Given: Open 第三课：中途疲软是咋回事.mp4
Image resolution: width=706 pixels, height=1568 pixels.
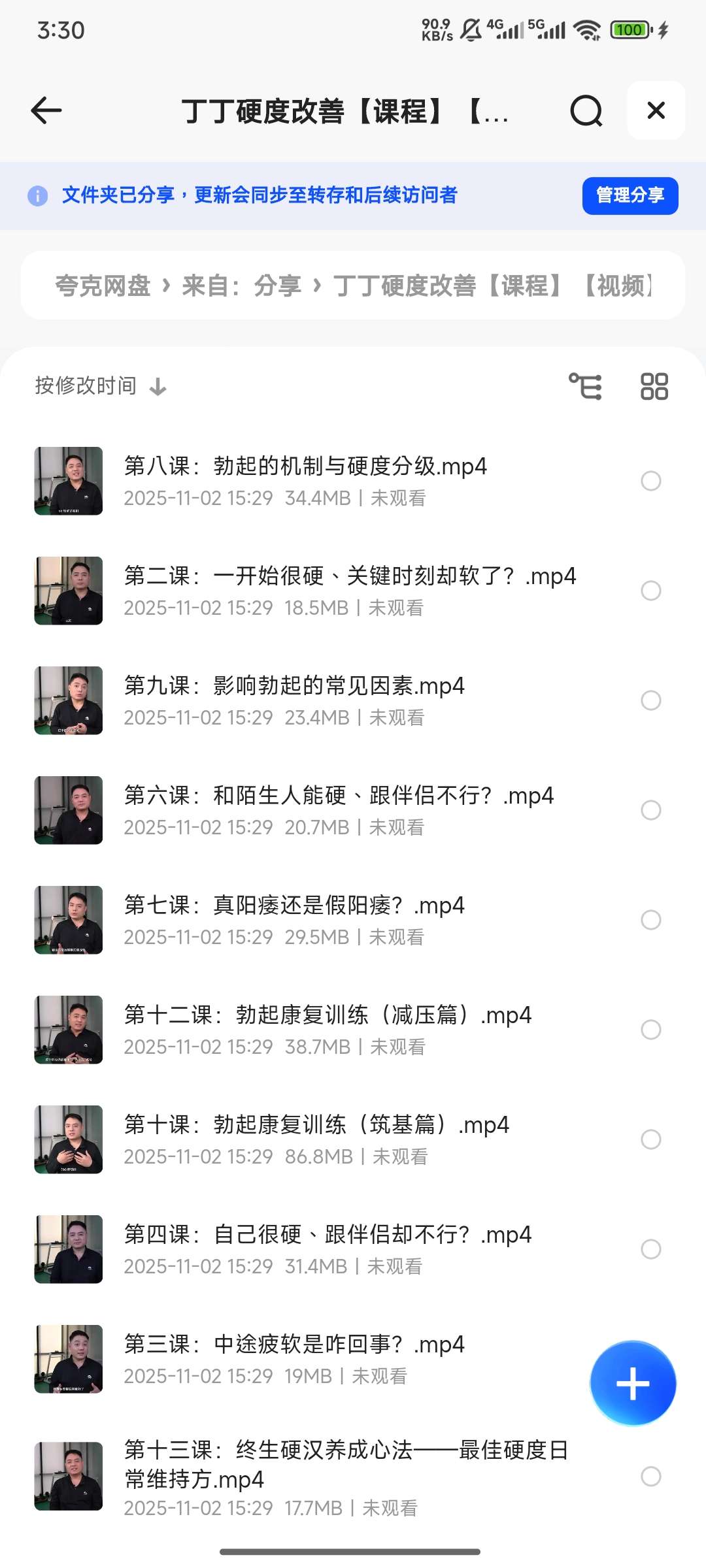Looking at the screenshot, I should pyautogui.click(x=294, y=1344).
